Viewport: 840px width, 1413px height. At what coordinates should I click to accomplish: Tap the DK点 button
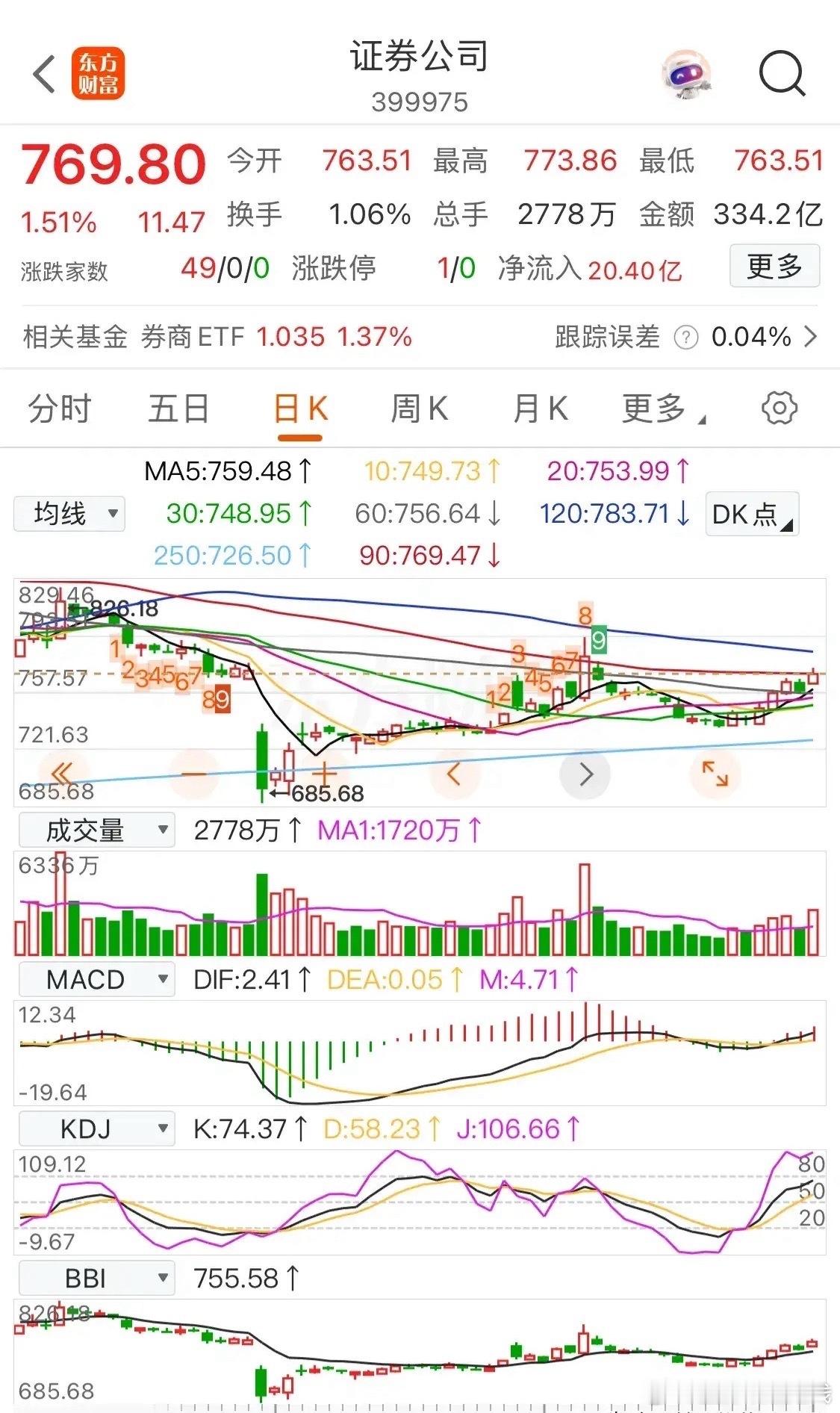coord(752,514)
